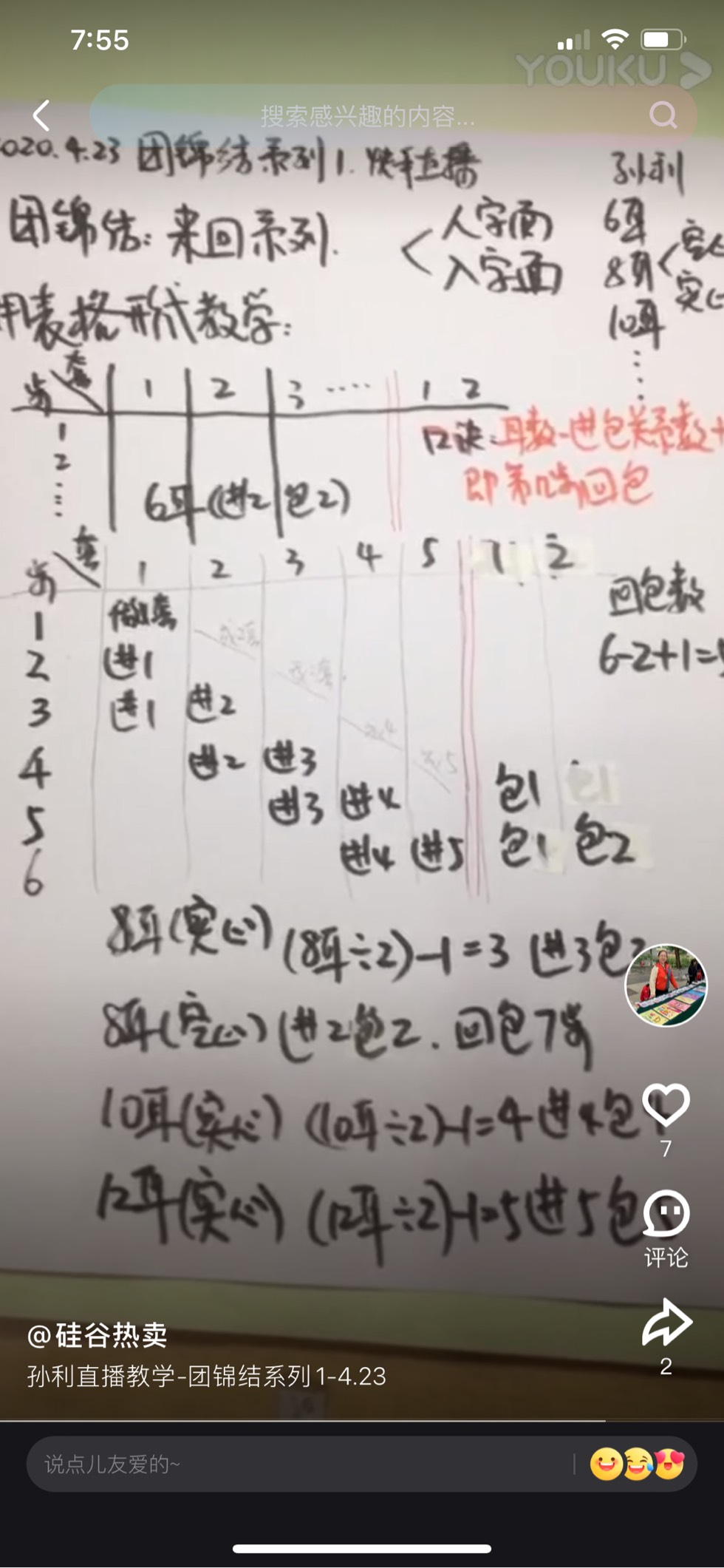Tap the search magnifier icon
The image size is (724, 1568).
click(x=662, y=115)
